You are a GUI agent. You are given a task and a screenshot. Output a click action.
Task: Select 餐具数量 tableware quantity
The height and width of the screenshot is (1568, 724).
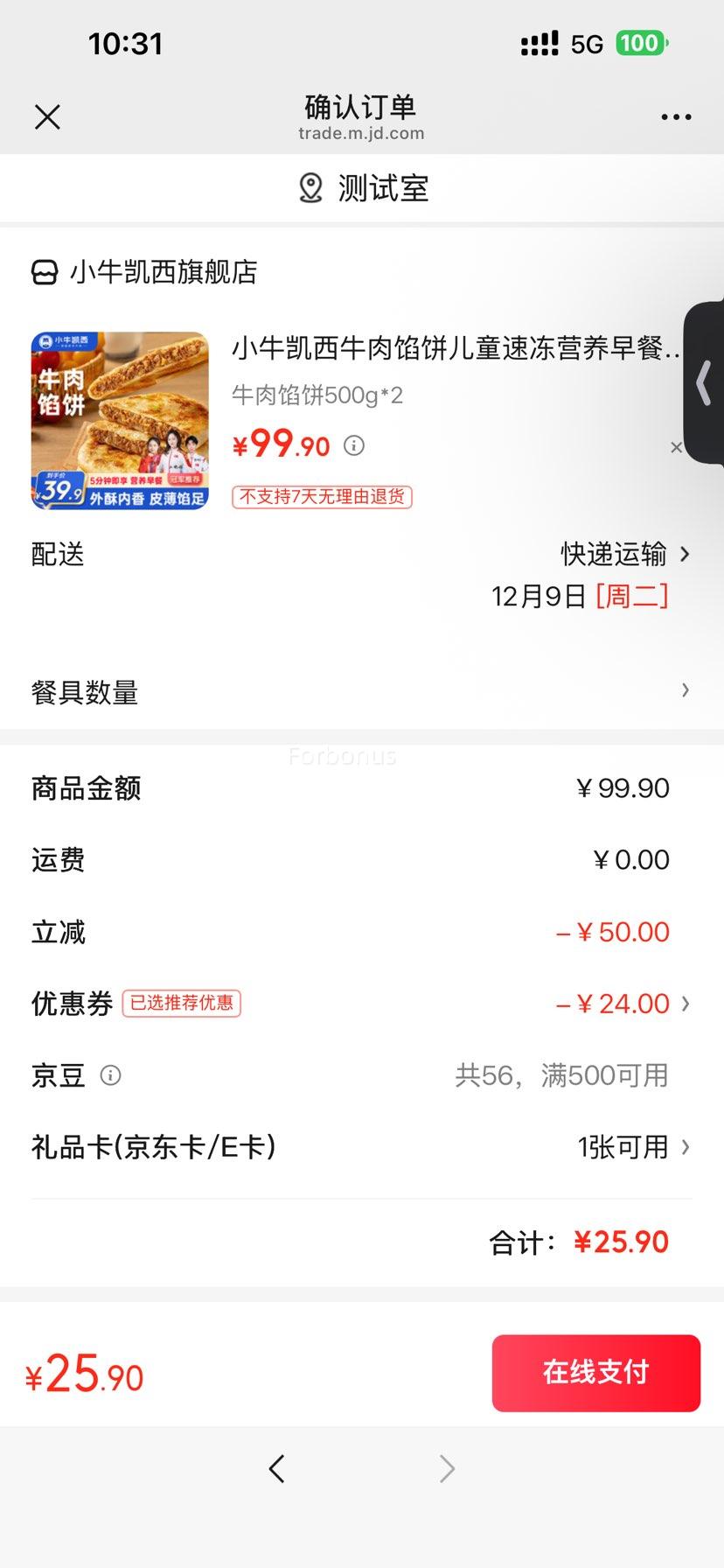point(362,691)
